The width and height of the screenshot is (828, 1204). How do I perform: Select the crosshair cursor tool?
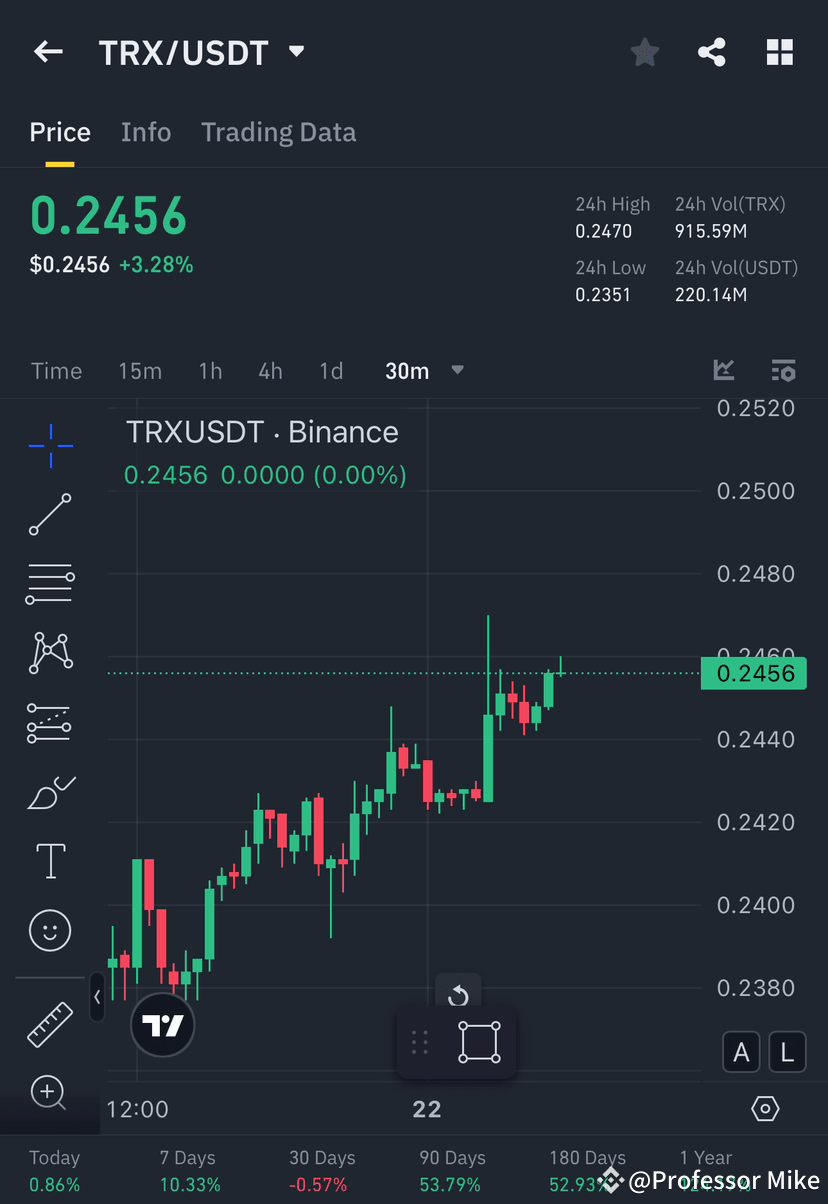pyautogui.click(x=49, y=446)
